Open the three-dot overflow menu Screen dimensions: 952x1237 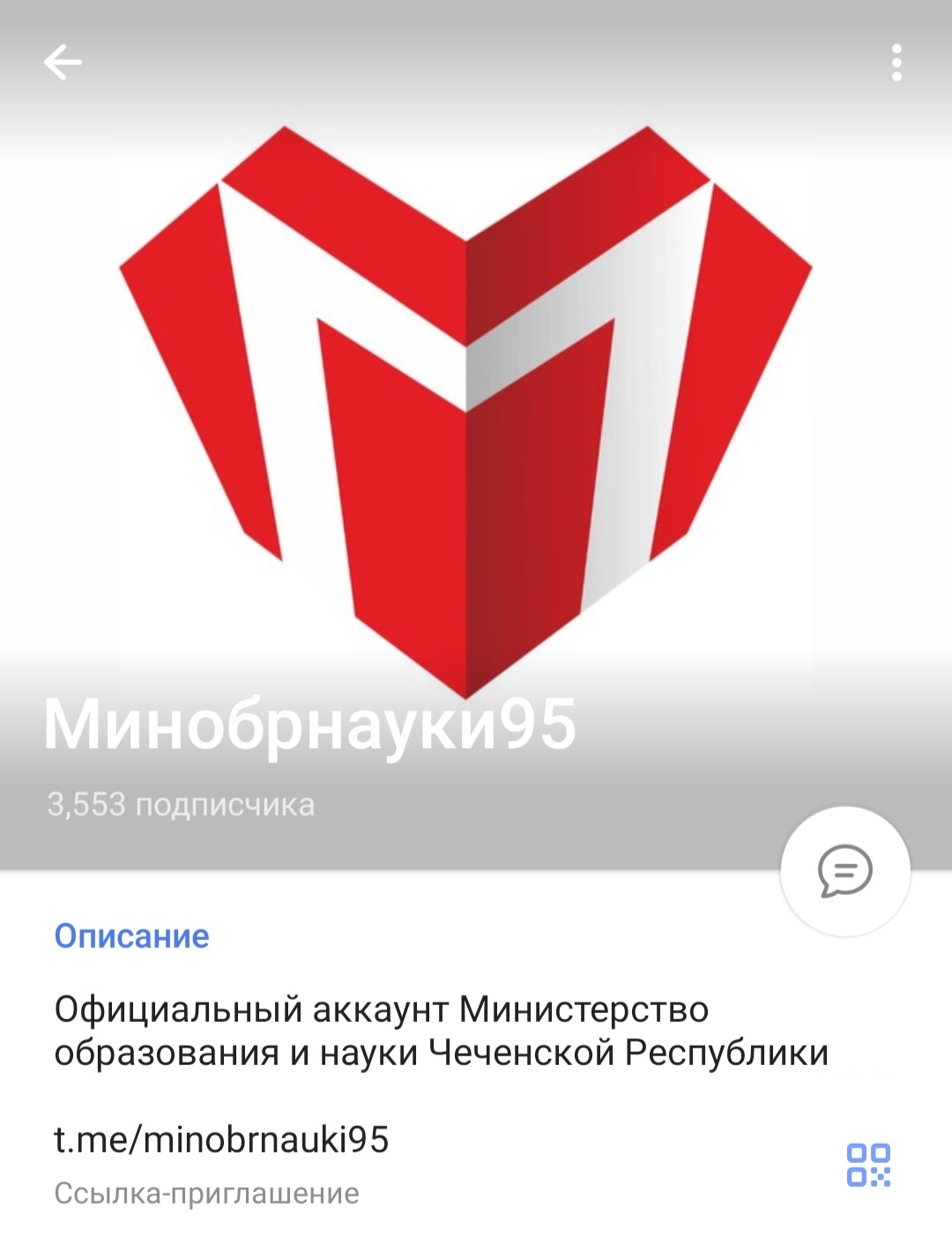[x=896, y=63]
